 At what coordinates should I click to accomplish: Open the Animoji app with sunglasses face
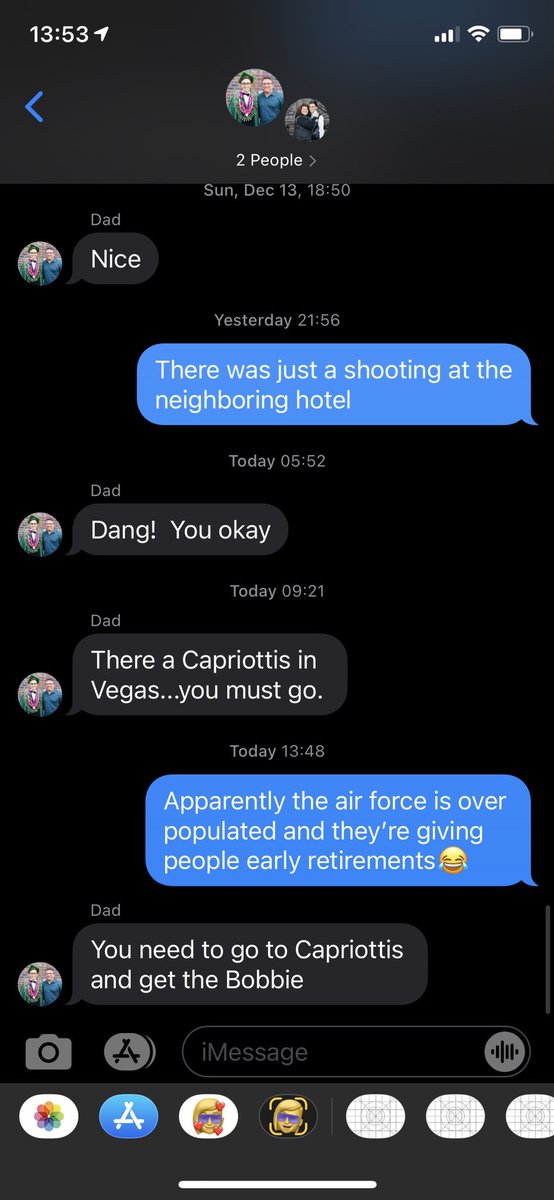(288, 1116)
